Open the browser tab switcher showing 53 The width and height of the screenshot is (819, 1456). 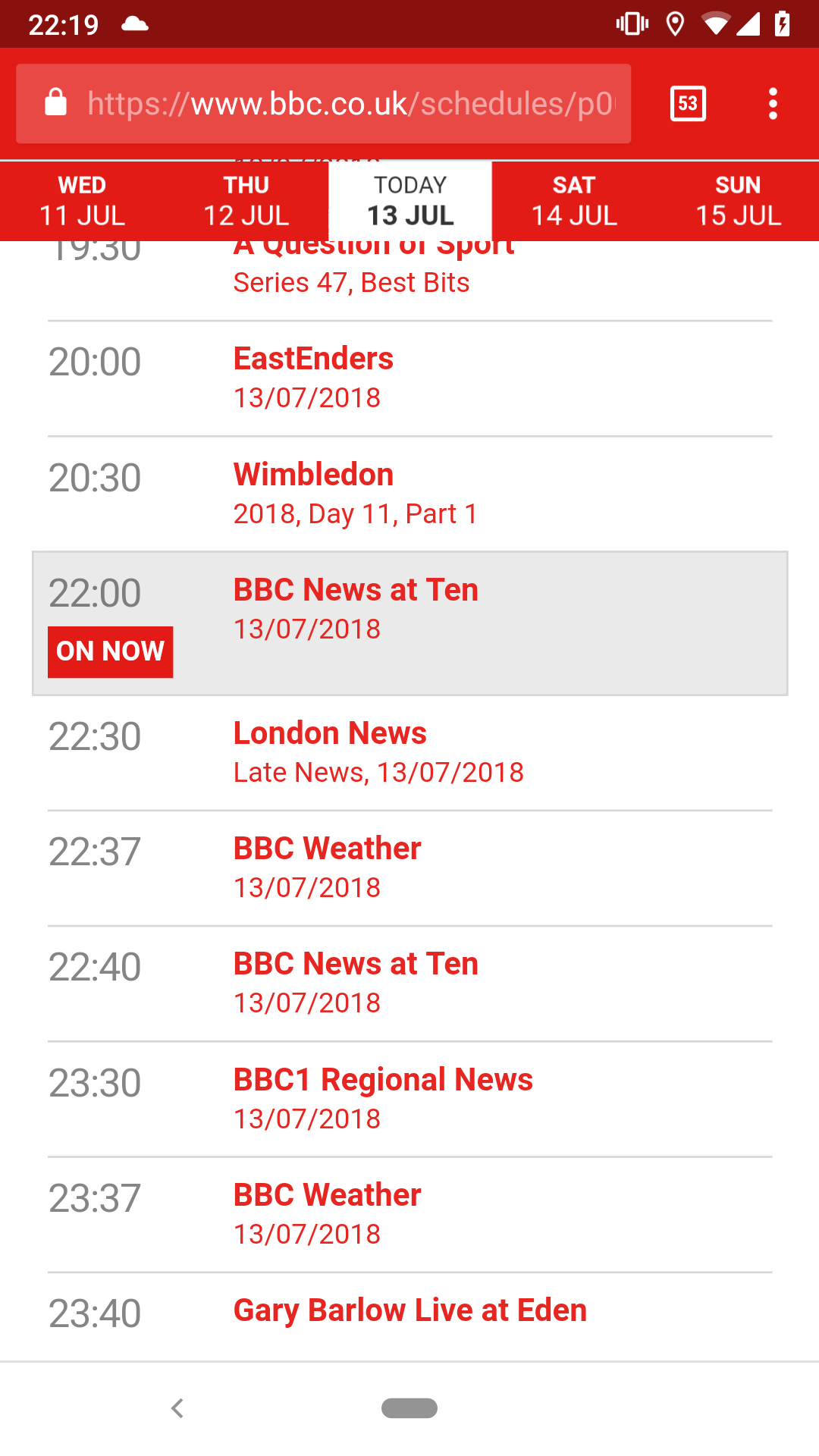[688, 103]
